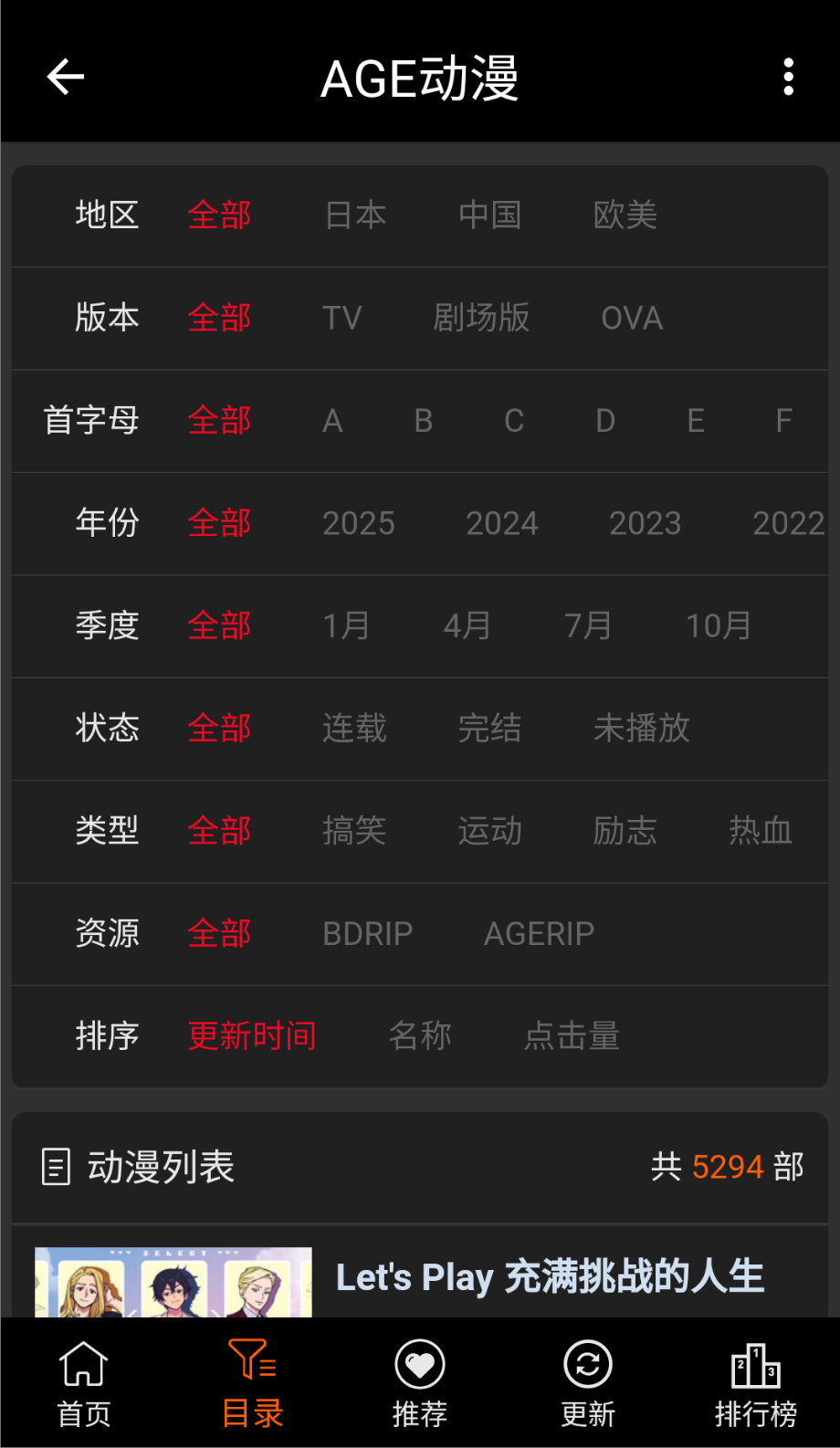This screenshot has width=840, height=1448.
Task: Open the podium-shaped 排行榜 icon
Action: [755, 1365]
